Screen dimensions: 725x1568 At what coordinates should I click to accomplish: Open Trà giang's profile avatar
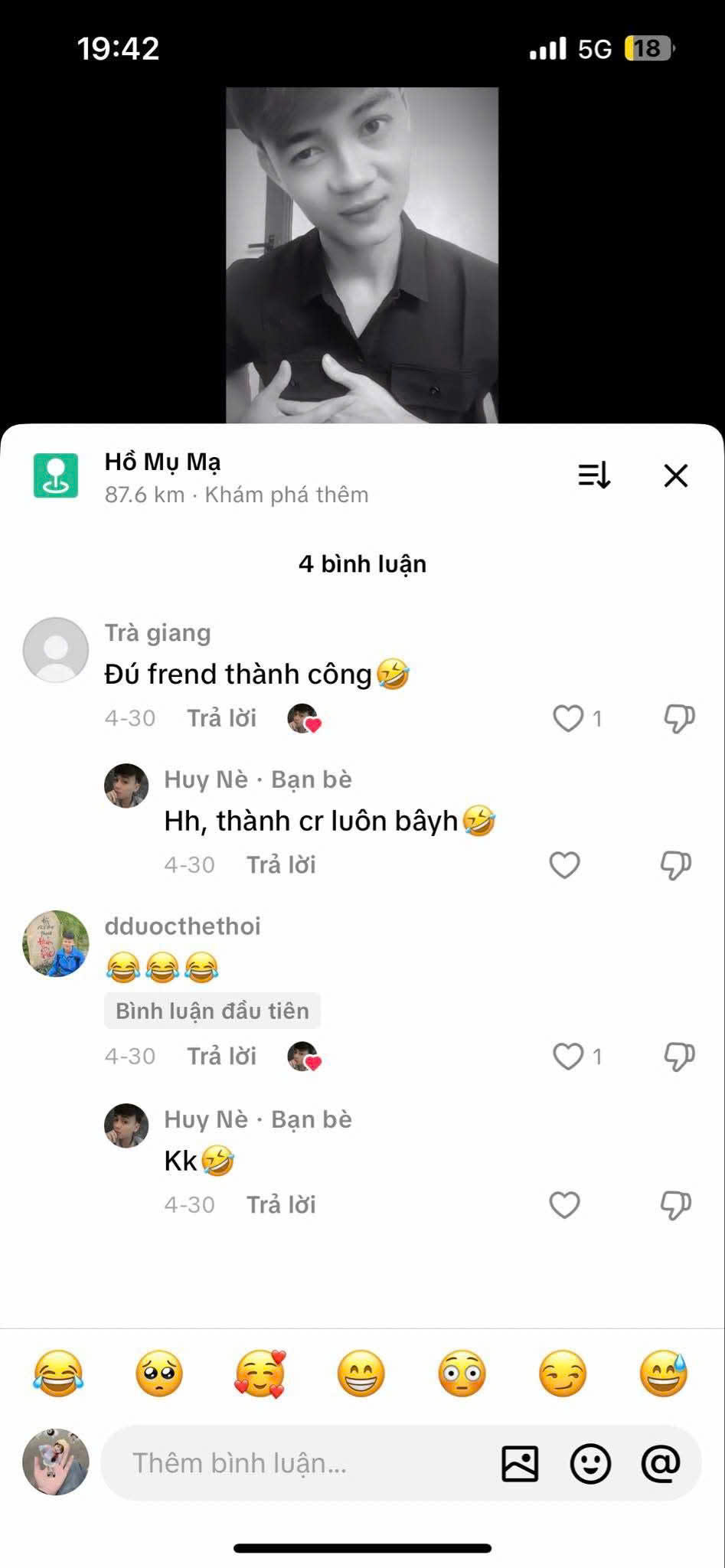tap(56, 650)
